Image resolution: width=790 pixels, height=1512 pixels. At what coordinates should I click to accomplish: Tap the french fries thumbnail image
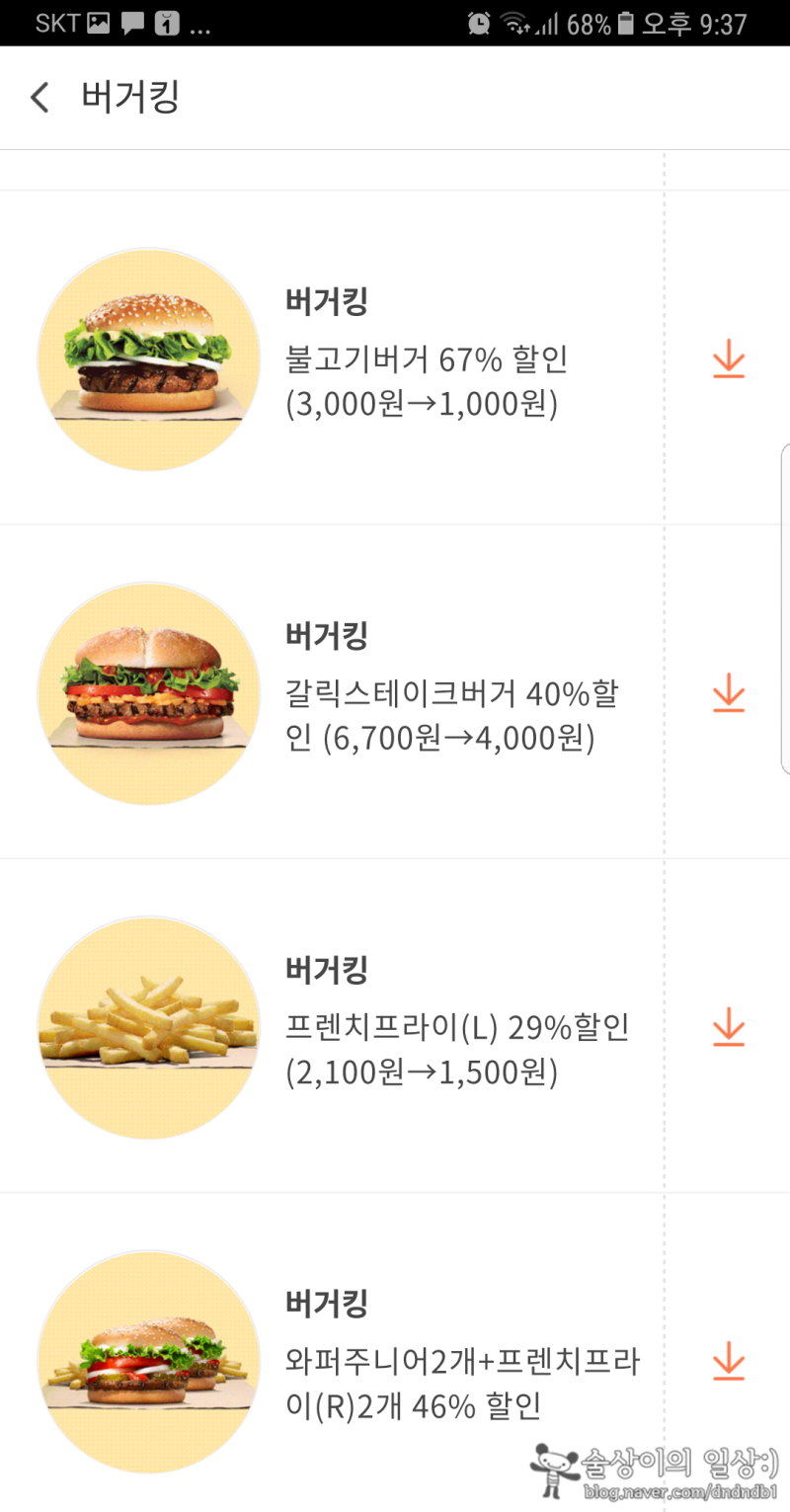point(148,1028)
